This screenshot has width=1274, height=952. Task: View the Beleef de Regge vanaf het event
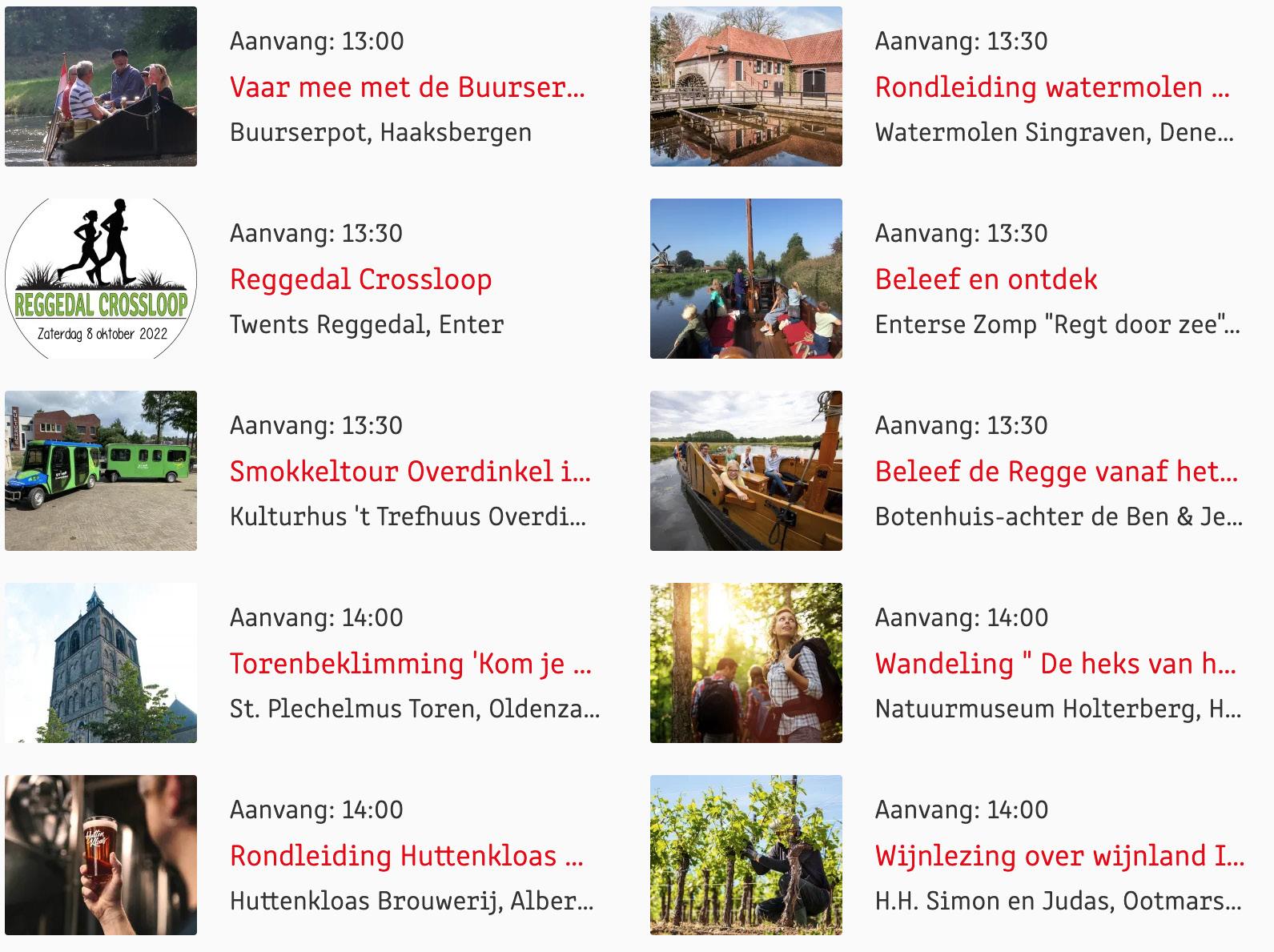[x=1056, y=472]
